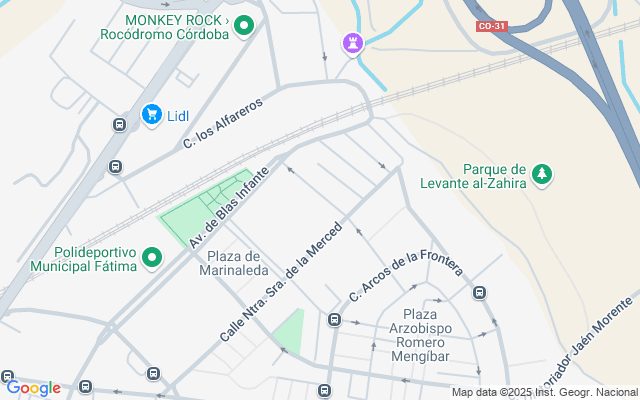
Task: Select Parque de Levante al-Zahira marker
Action: pos(542,175)
